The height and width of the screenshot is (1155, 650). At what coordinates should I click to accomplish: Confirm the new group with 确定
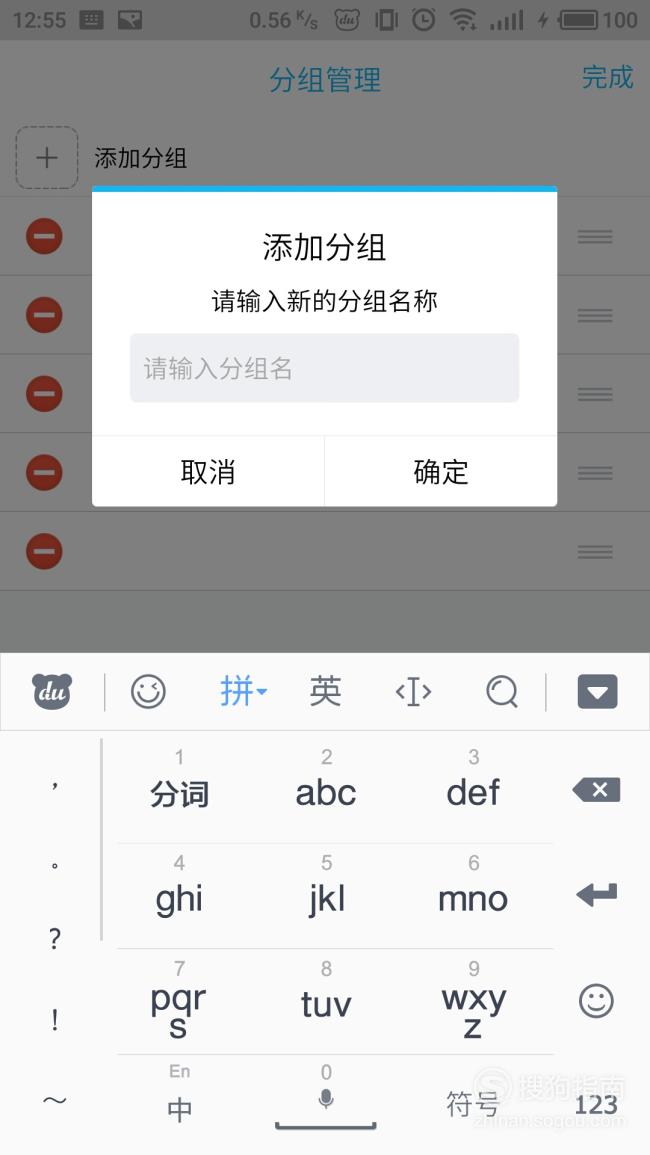pyautogui.click(x=441, y=471)
